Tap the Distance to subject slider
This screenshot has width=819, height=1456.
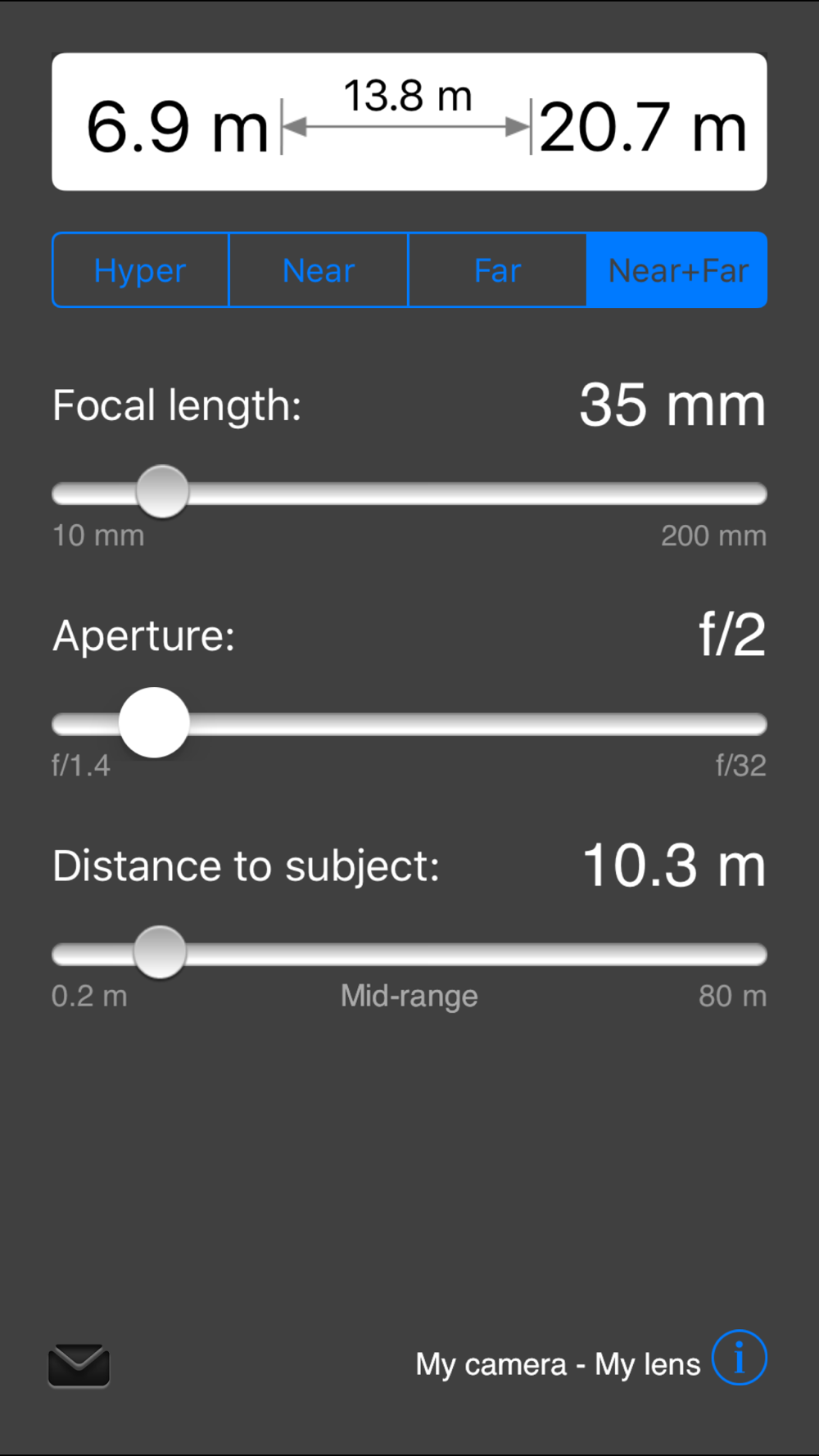[x=409, y=953]
